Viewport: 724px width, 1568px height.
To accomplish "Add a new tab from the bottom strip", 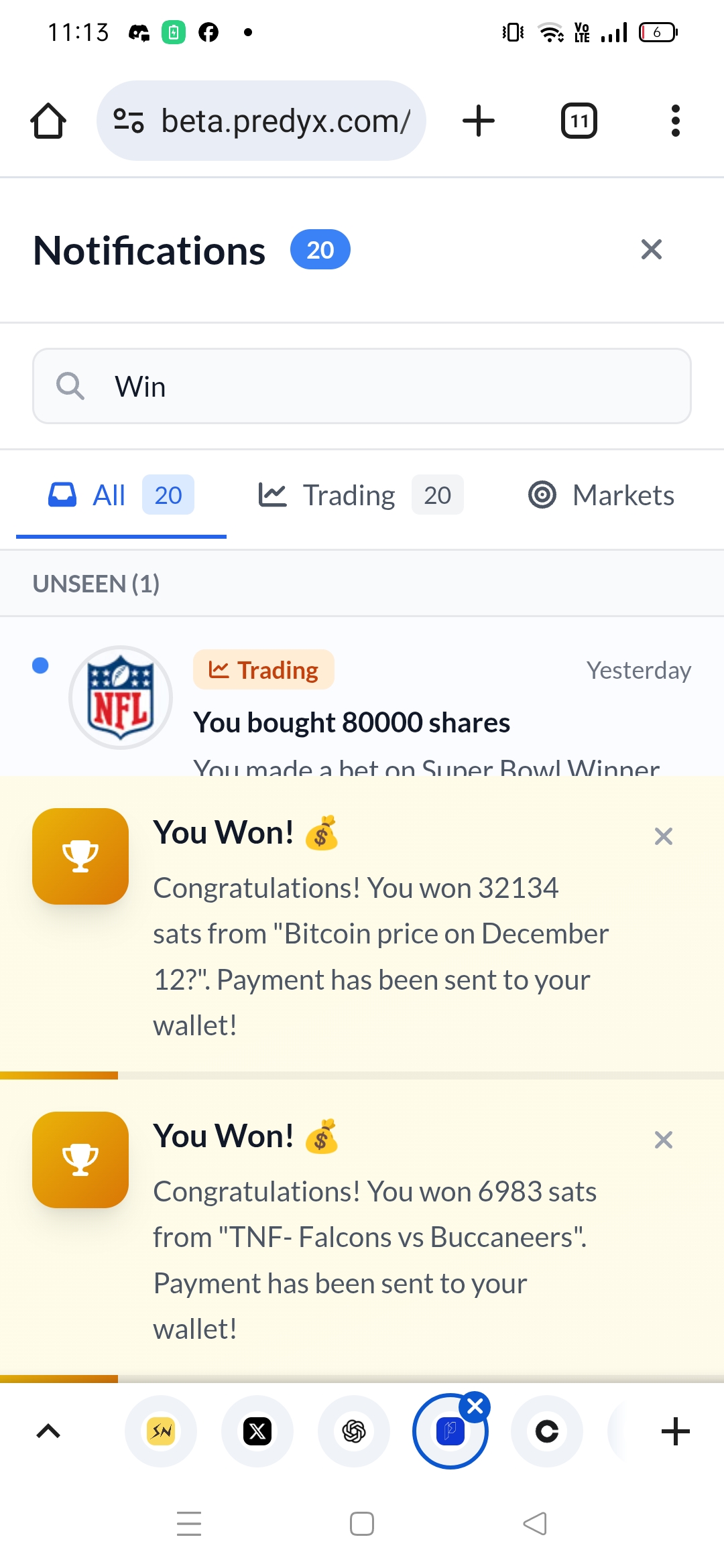I will point(675,1431).
